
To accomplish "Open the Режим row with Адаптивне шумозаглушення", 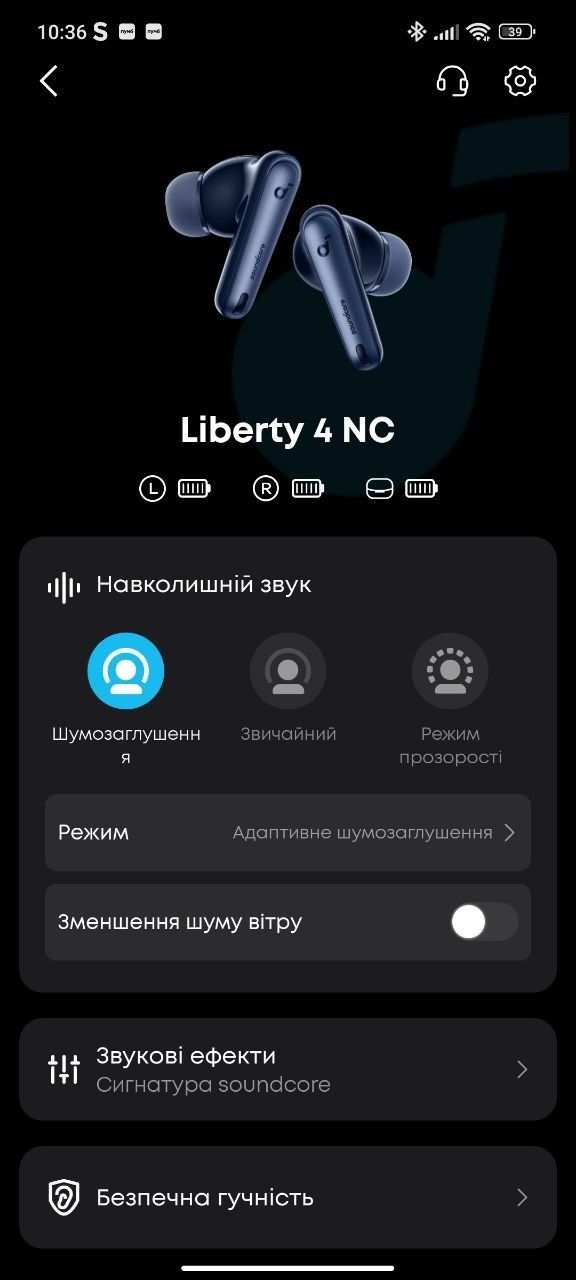I will click(x=288, y=832).
